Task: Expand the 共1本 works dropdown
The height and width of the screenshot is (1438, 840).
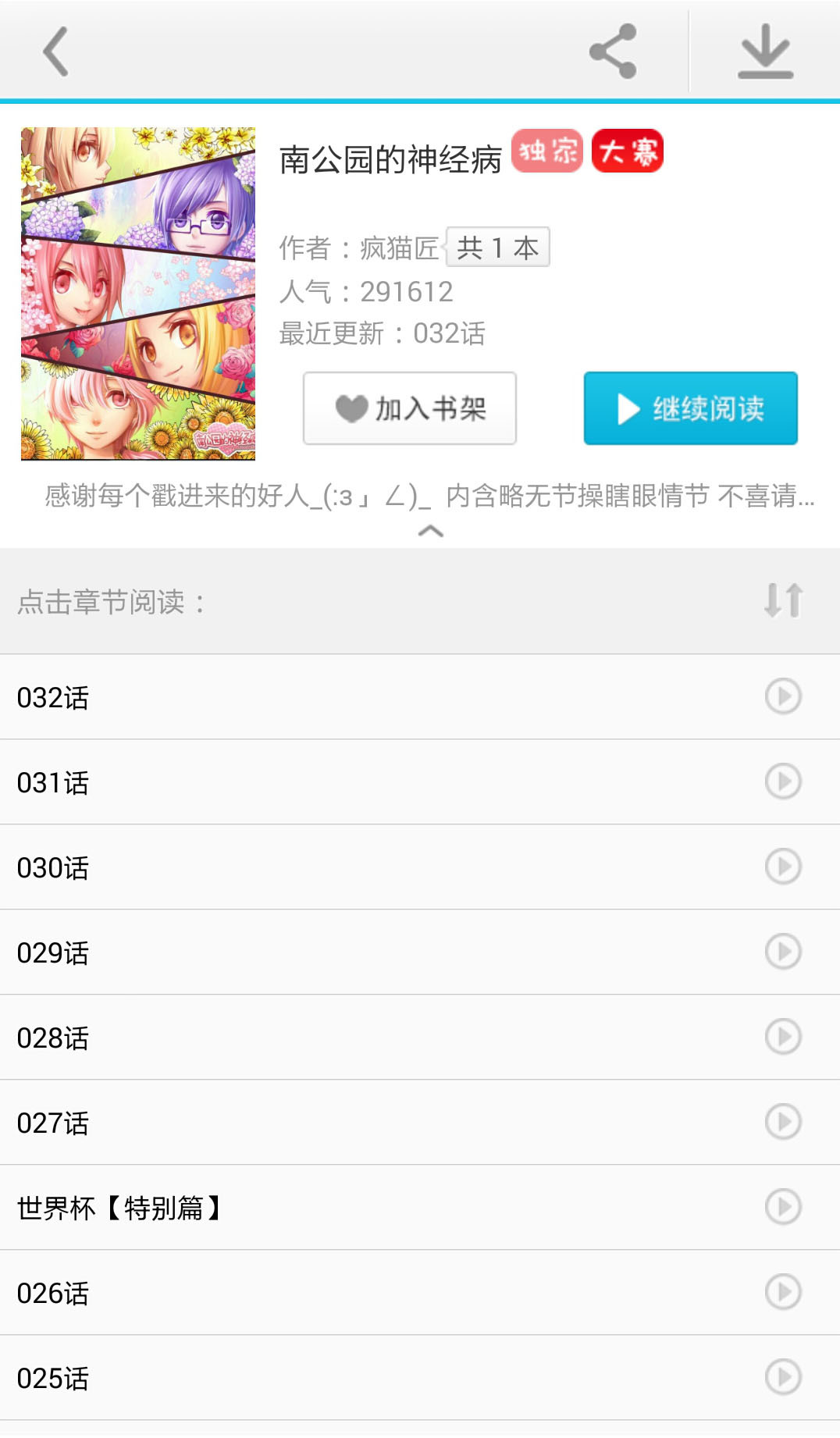Action: [x=497, y=247]
